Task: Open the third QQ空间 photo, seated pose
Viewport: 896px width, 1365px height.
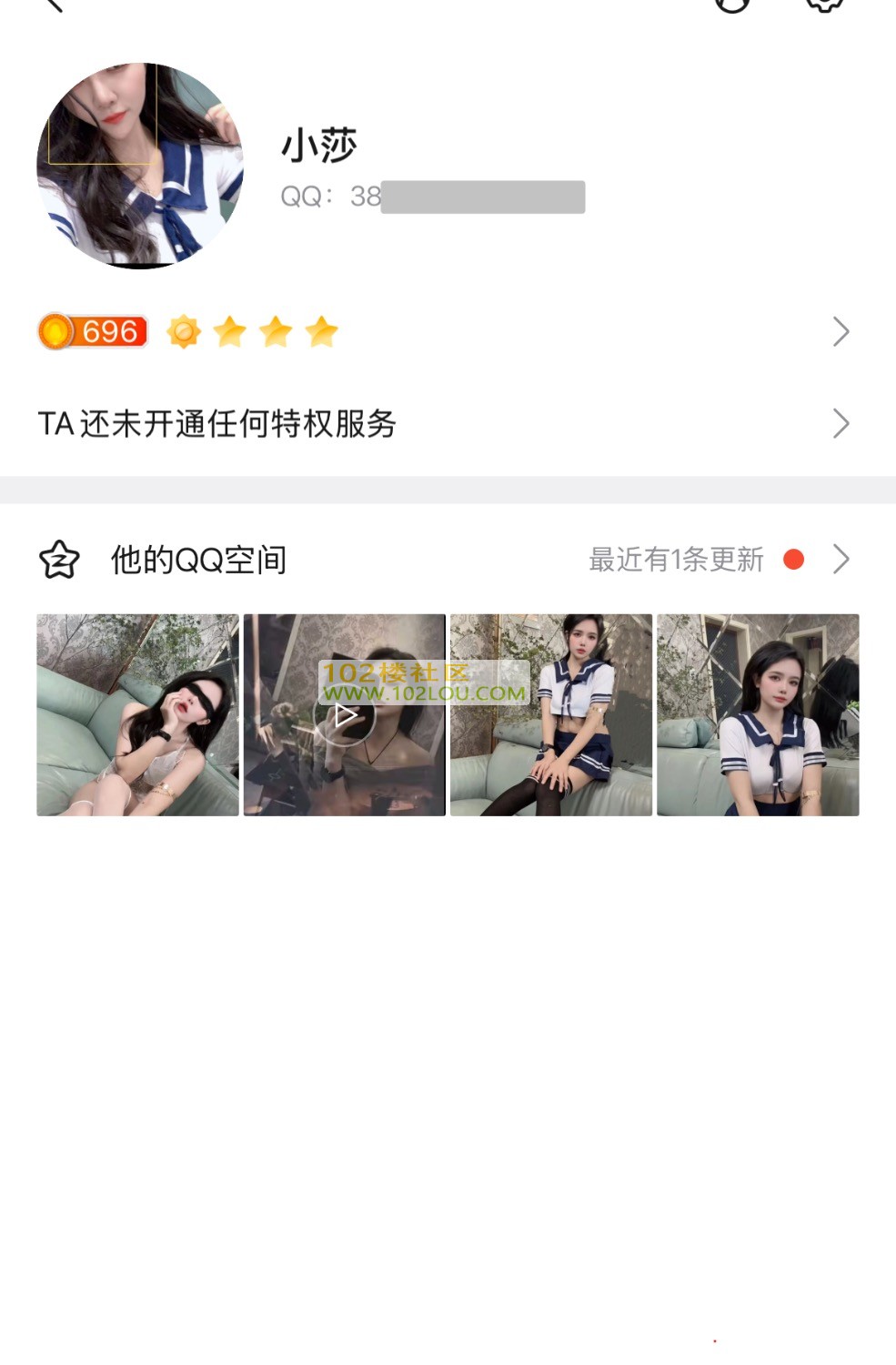Action: pyautogui.click(x=551, y=715)
